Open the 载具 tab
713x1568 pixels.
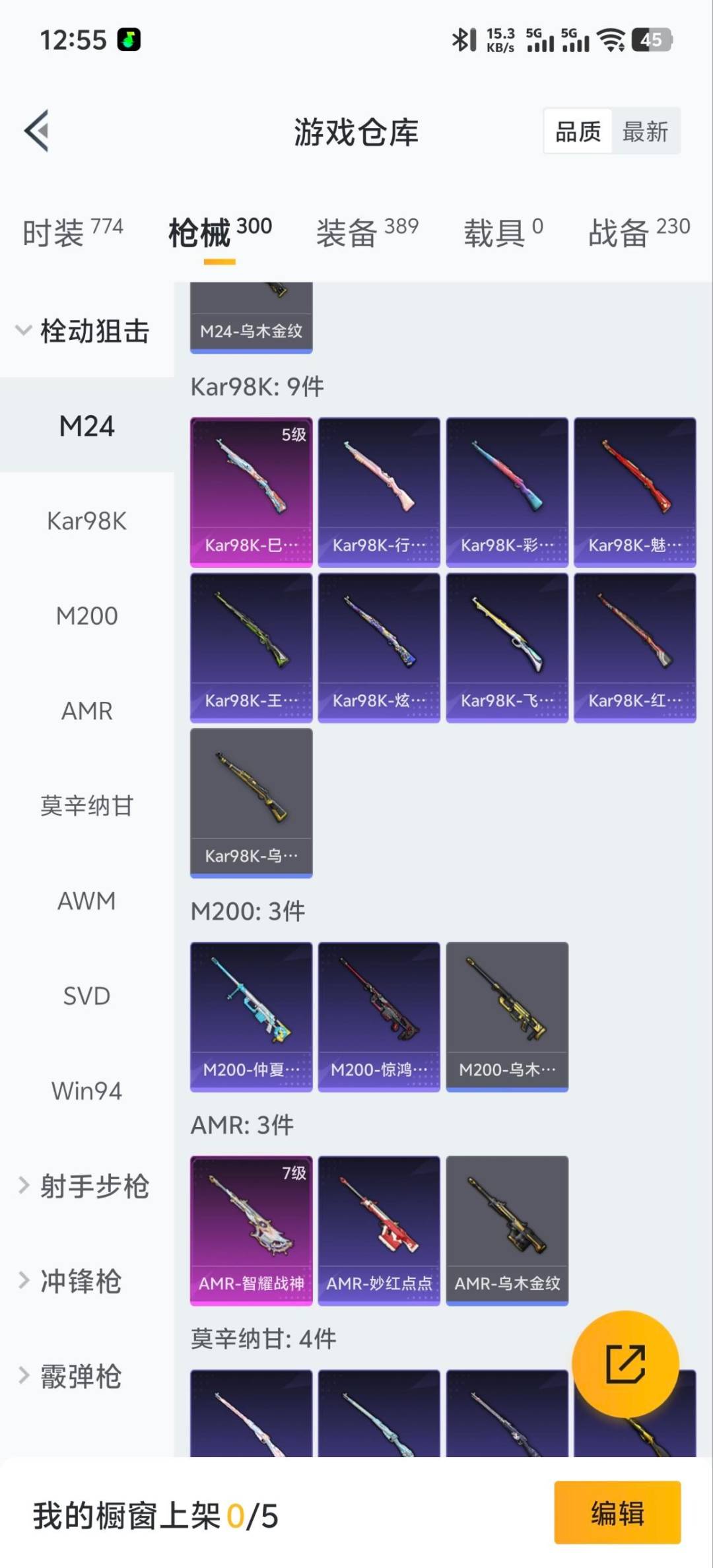click(503, 232)
